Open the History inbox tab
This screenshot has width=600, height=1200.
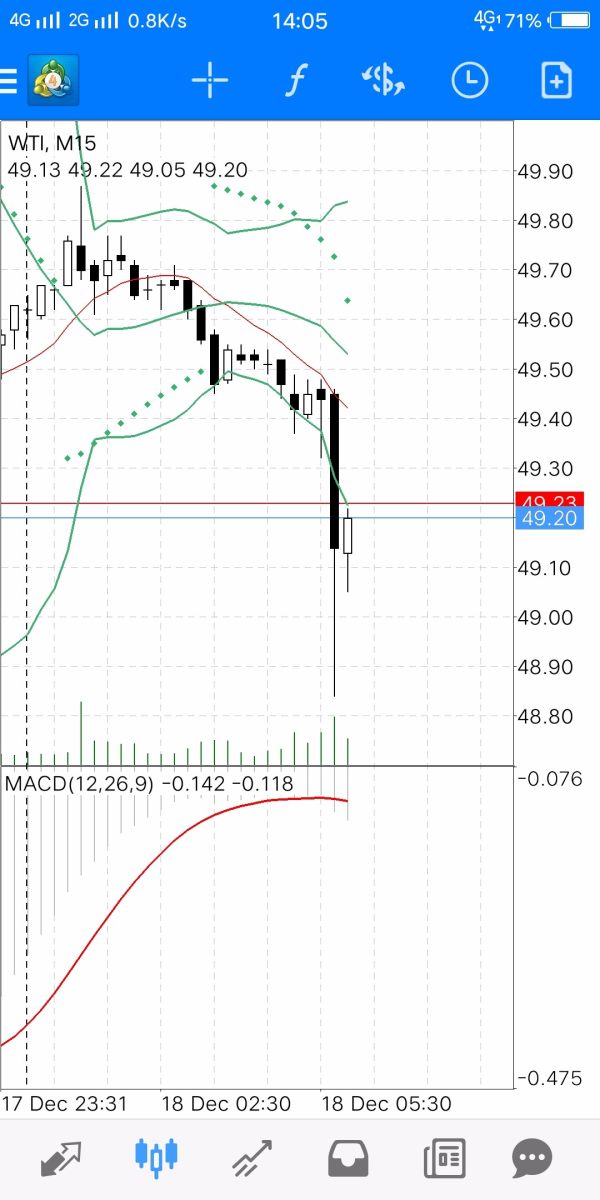tap(348, 1159)
